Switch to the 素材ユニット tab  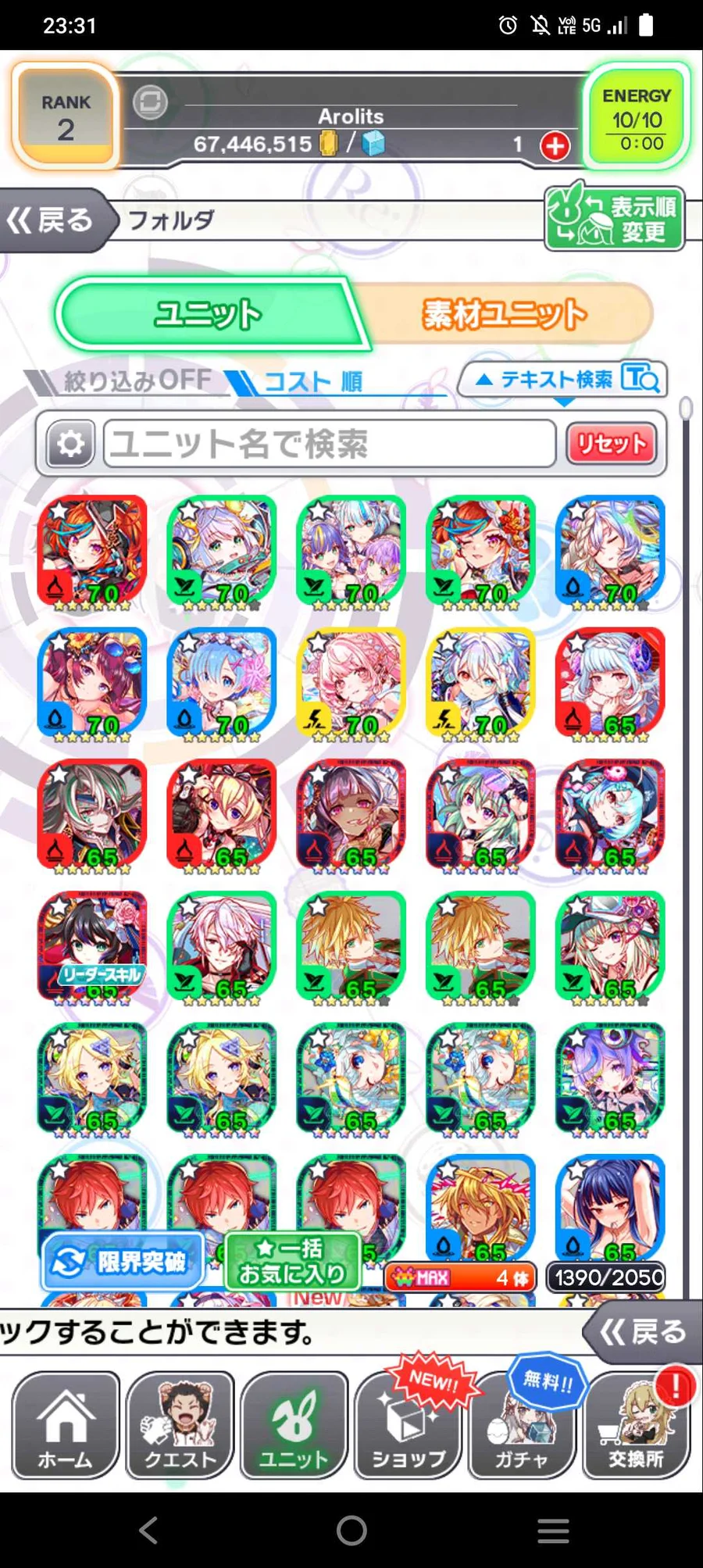(x=504, y=314)
